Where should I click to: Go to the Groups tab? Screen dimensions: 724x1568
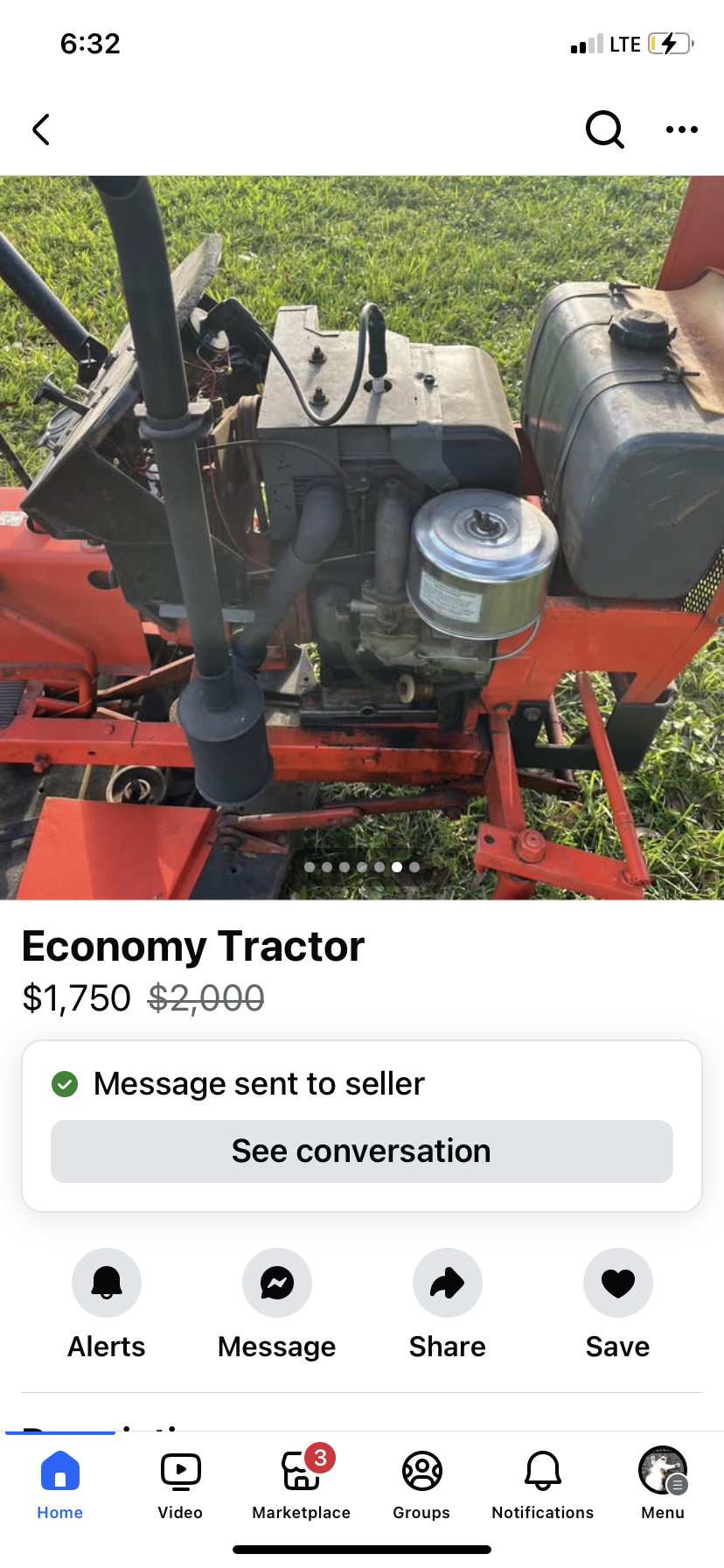pos(421,1485)
